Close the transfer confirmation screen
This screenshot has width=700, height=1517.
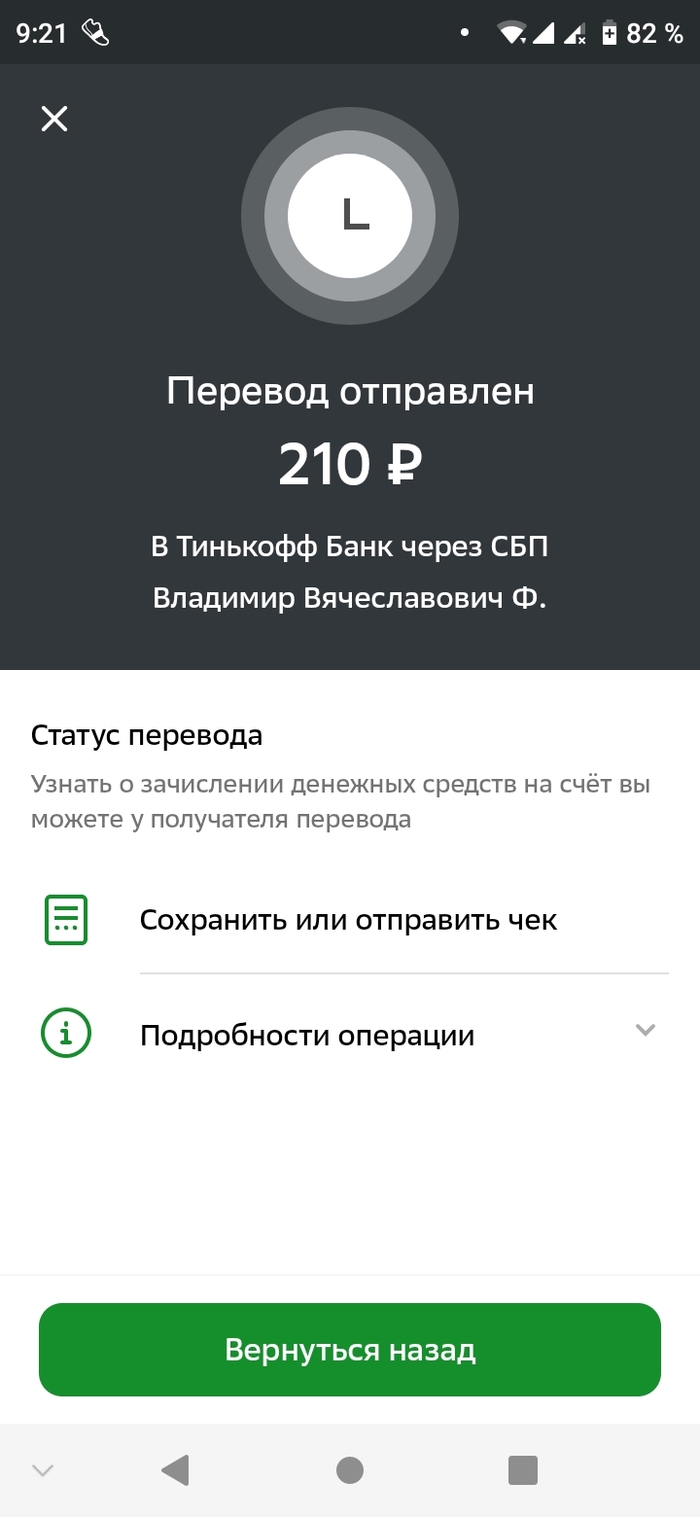tap(54, 120)
